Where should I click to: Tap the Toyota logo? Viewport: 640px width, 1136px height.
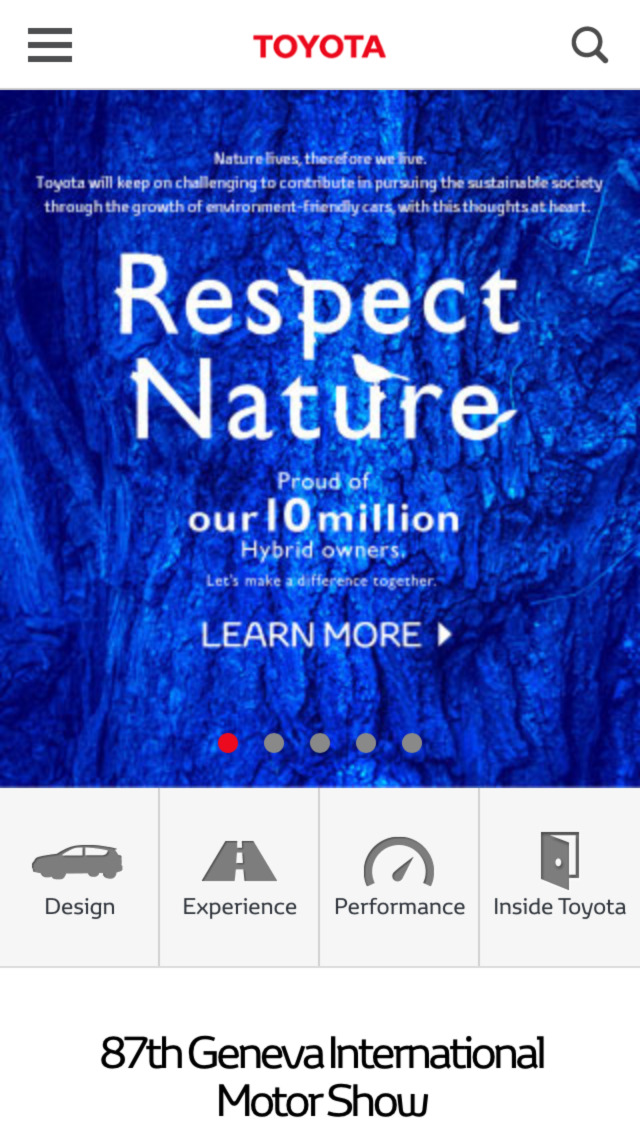pos(319,46)
